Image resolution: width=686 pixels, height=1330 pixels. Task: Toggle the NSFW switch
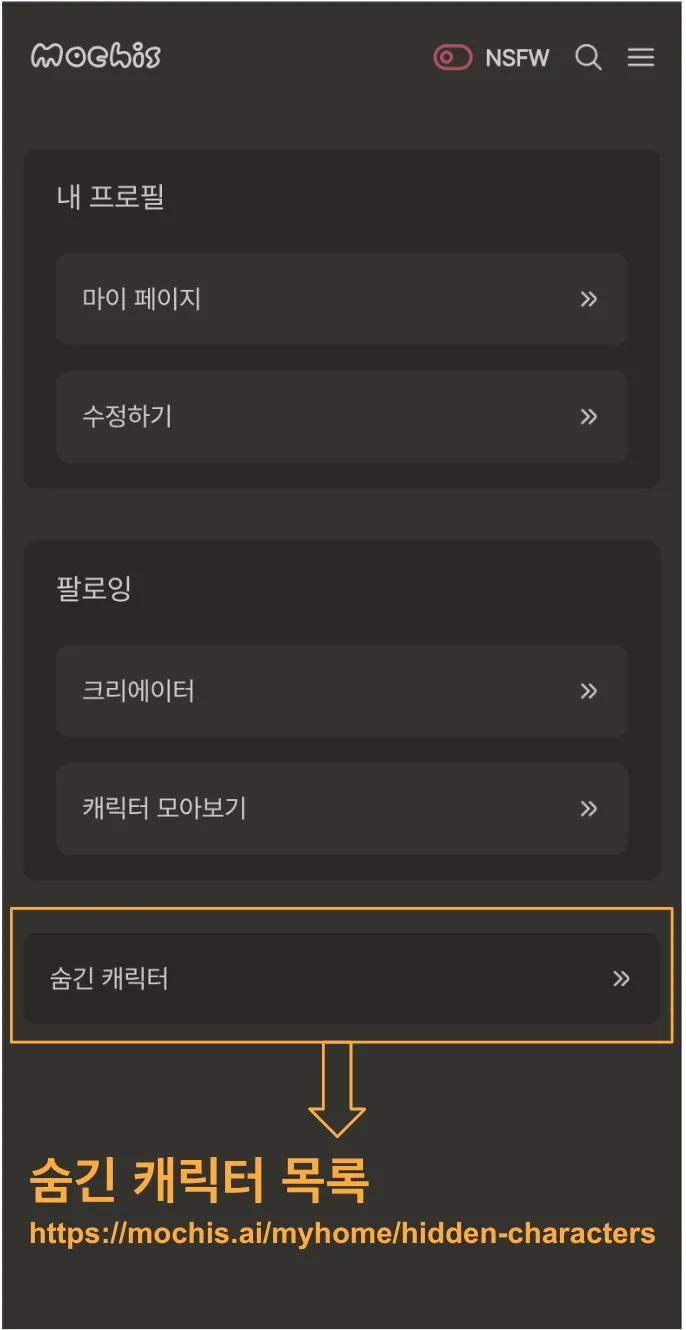pos(452,58)
